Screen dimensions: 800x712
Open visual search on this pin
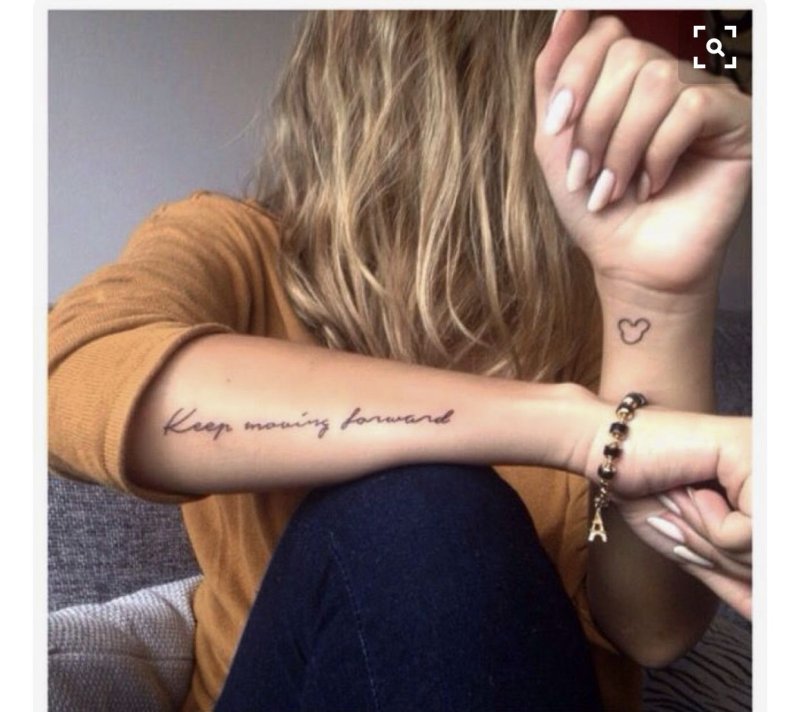coord(714,47)
